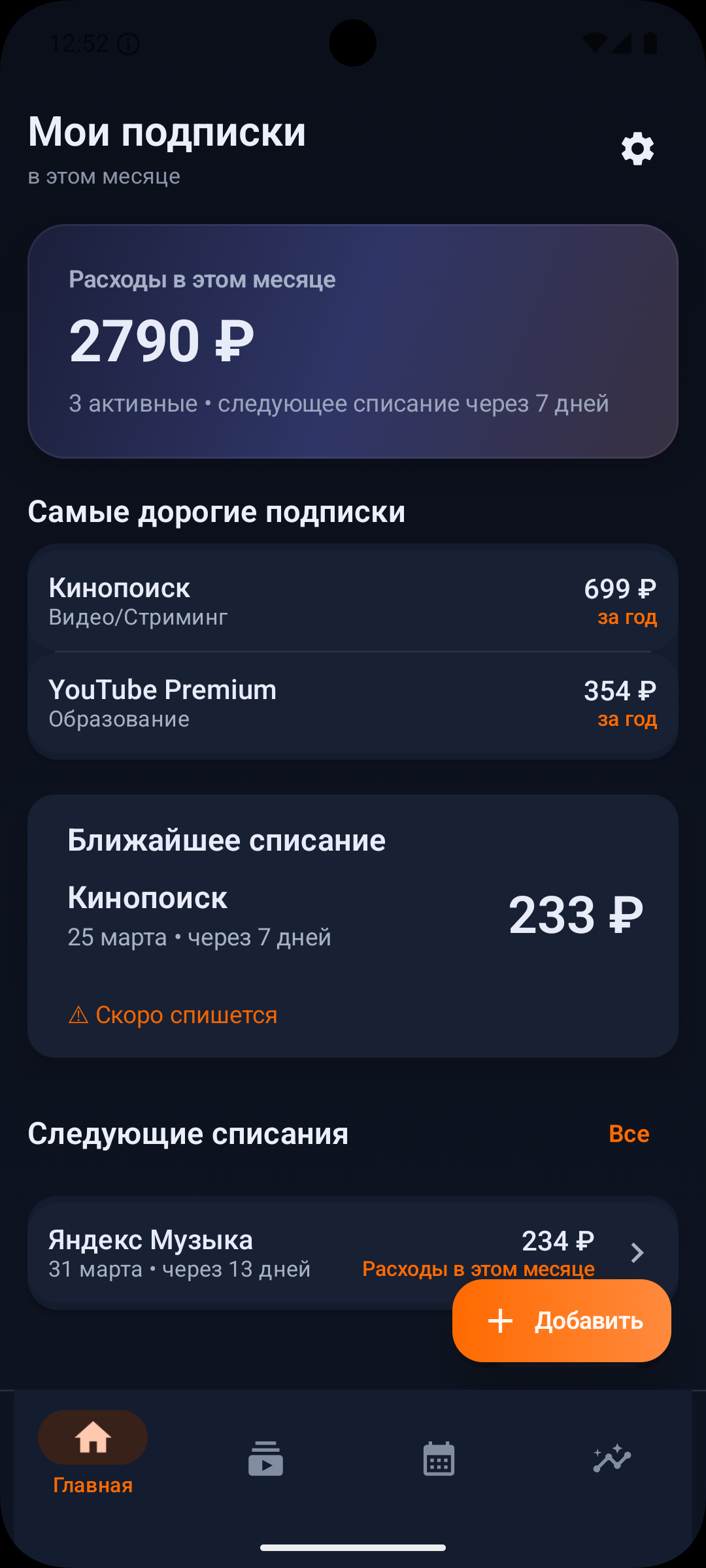Tap Скоро спишется warning label

pyautogui.click(x=187, y=1015)
